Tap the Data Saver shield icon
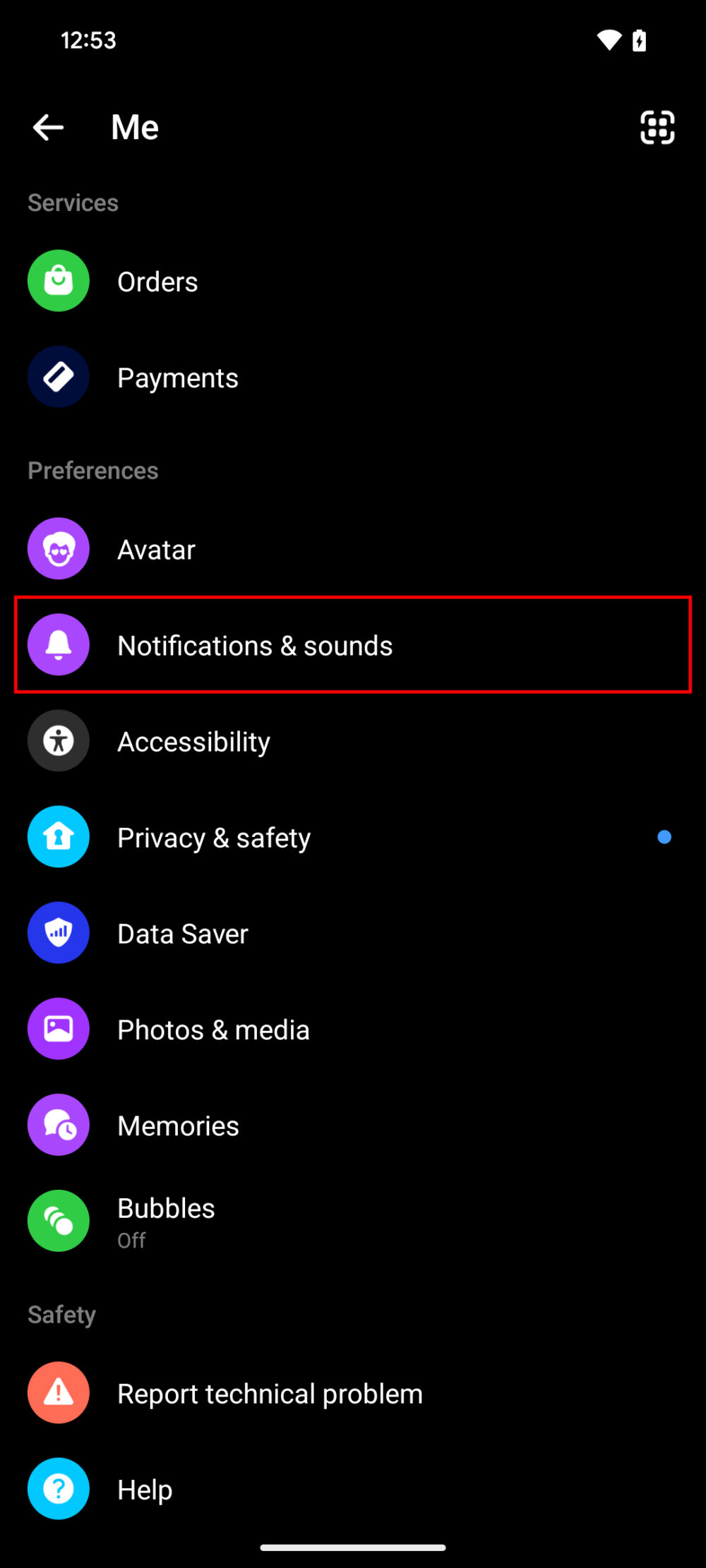706x1568 pixels. coord(58,932)
